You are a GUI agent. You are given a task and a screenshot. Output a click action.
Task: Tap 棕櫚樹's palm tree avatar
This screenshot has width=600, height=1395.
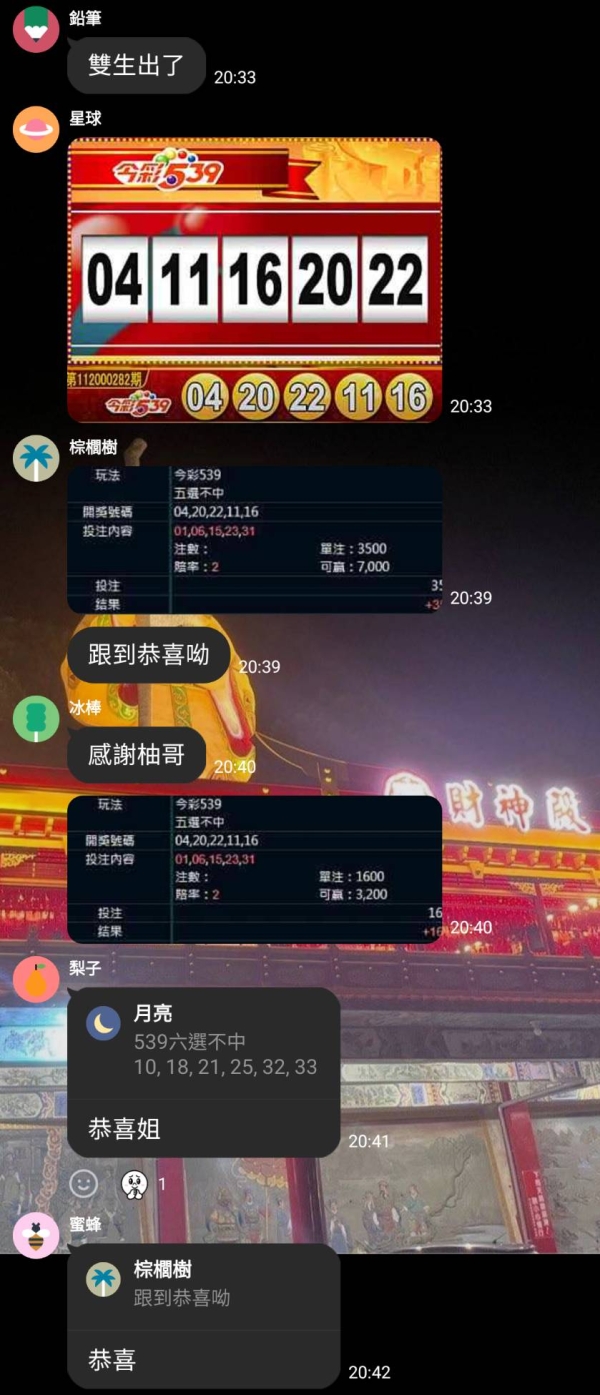(36, 458)
